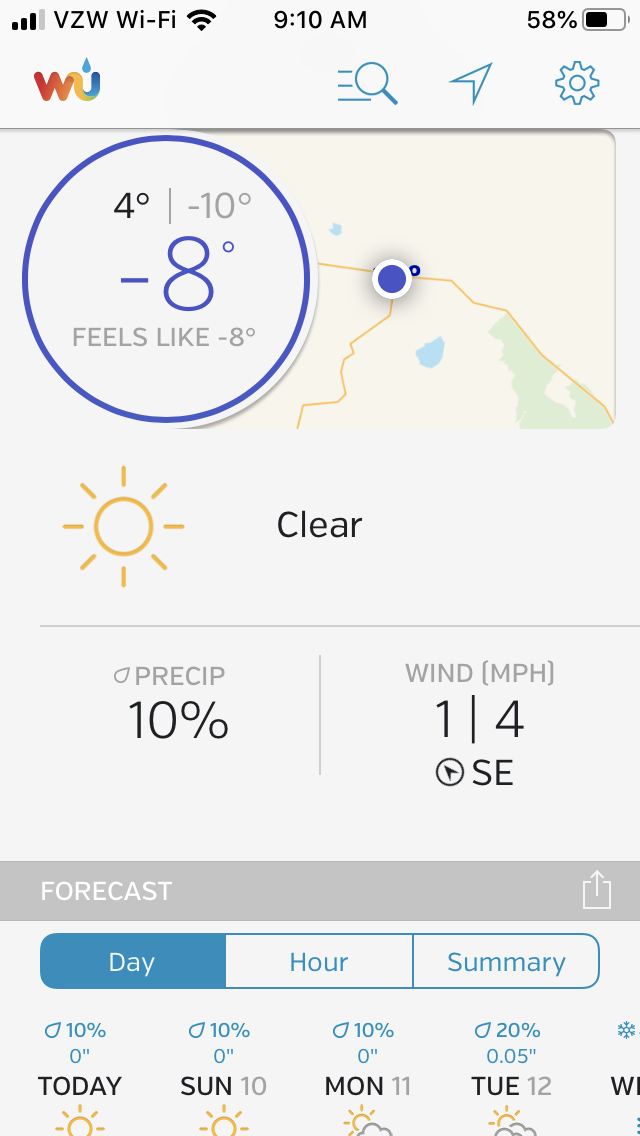Switch to the Summary forecast tab

(x=506, y=962)
